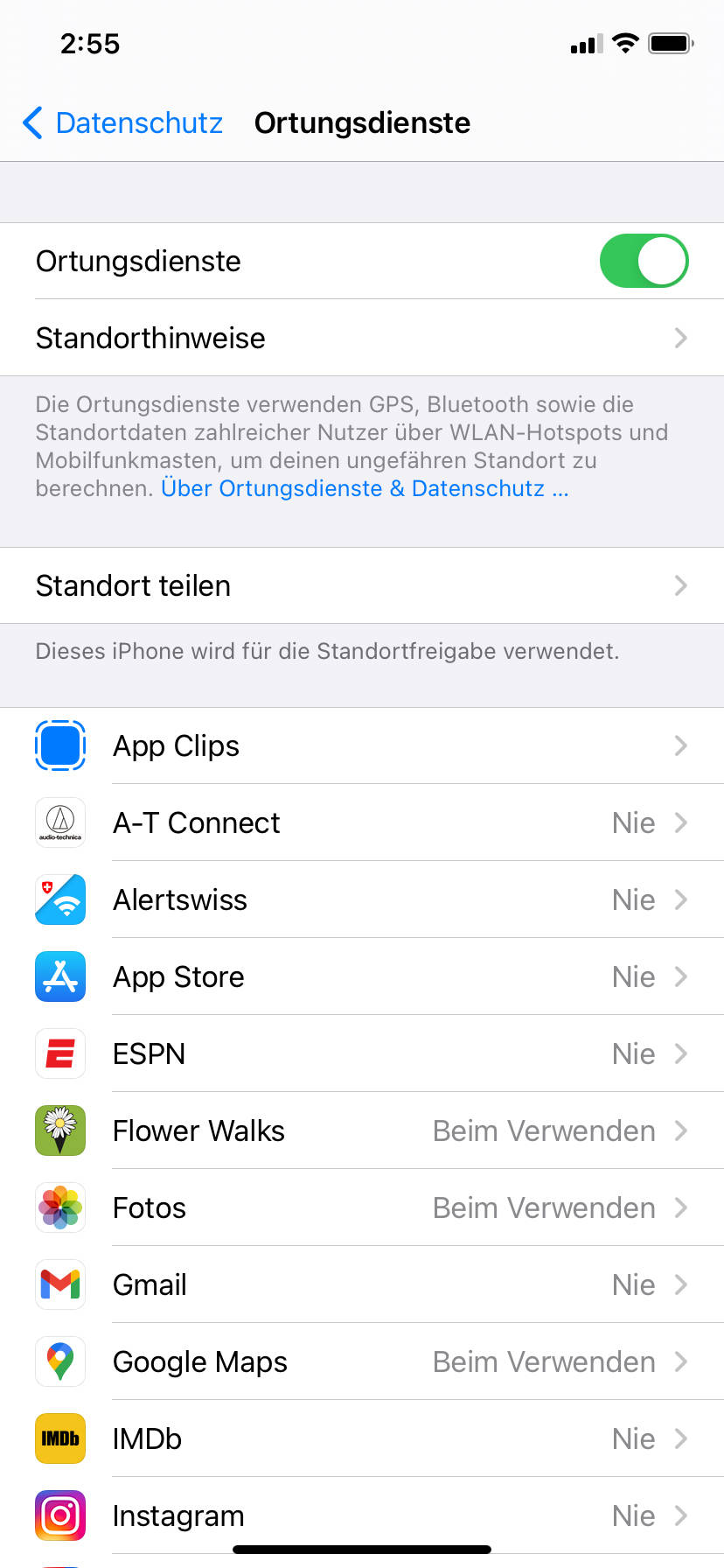Open A-T Connect location settings
Screen dimensions: 724x1568
pos(362,822)
